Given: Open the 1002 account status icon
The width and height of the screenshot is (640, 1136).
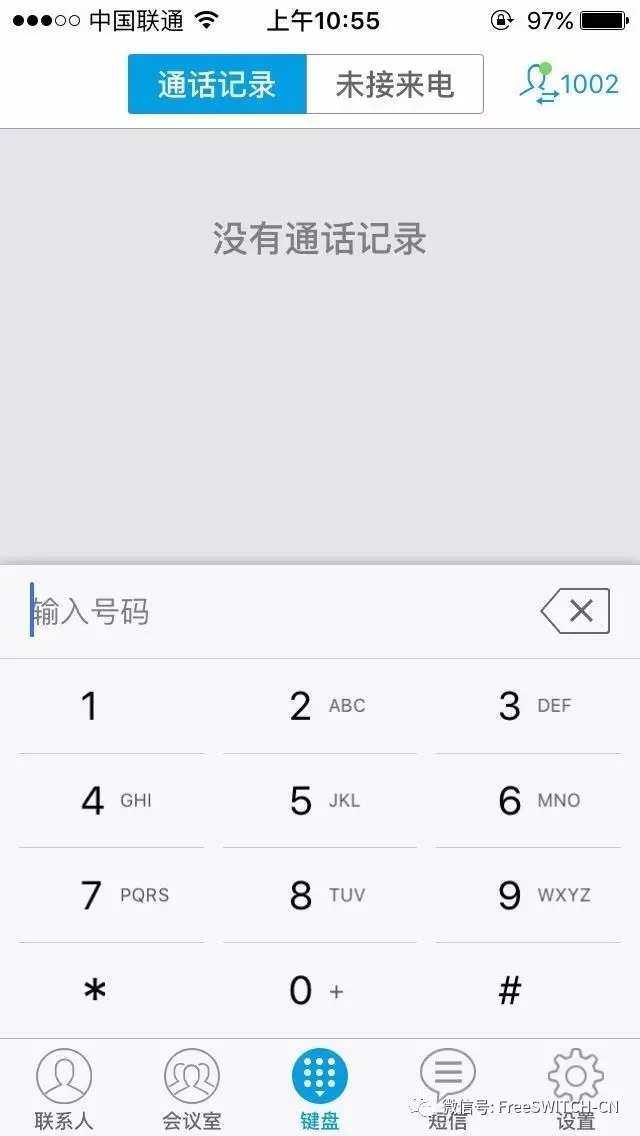Looking at the screenshot, I should [569, 83].
